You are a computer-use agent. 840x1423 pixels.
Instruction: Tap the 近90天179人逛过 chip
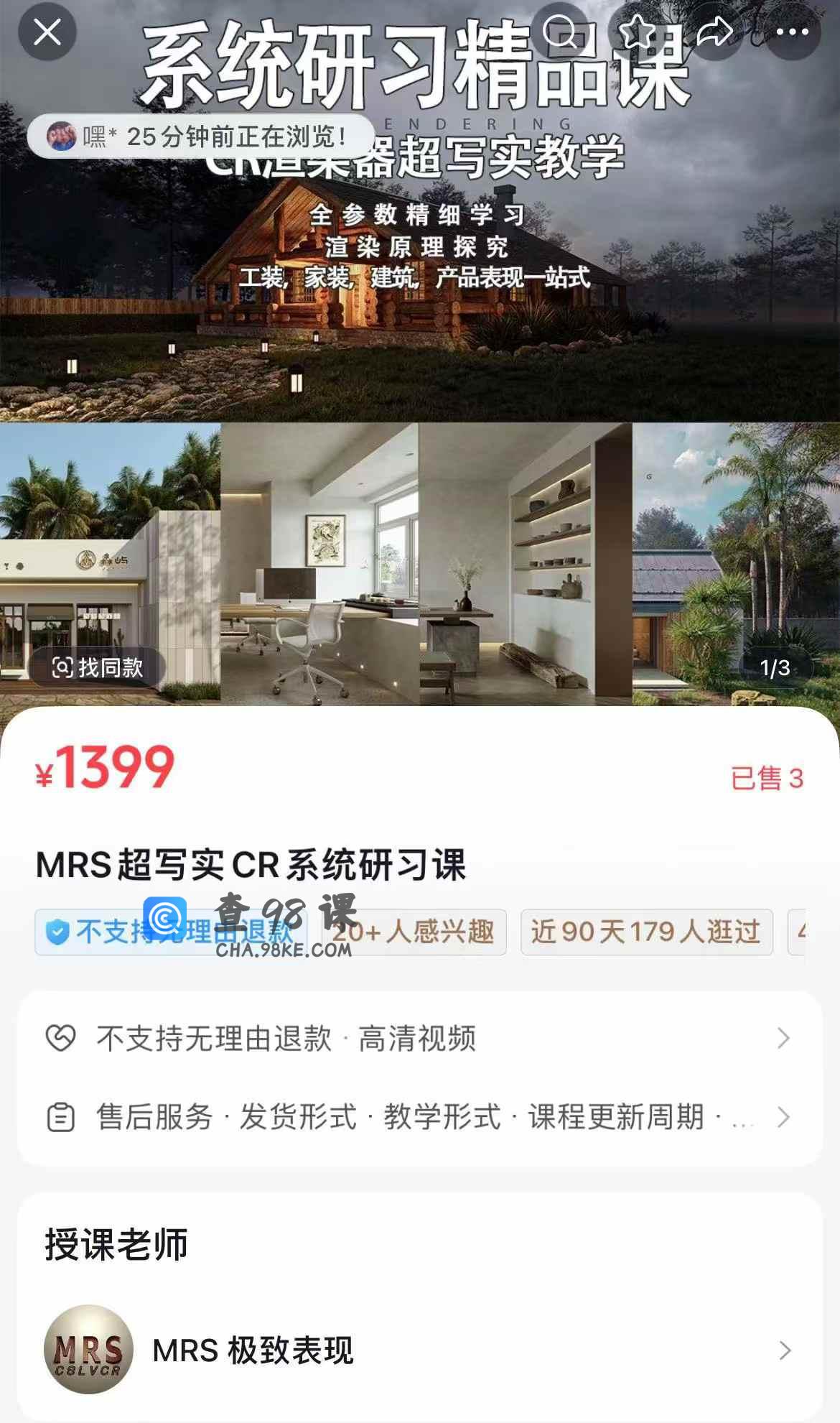646,932
